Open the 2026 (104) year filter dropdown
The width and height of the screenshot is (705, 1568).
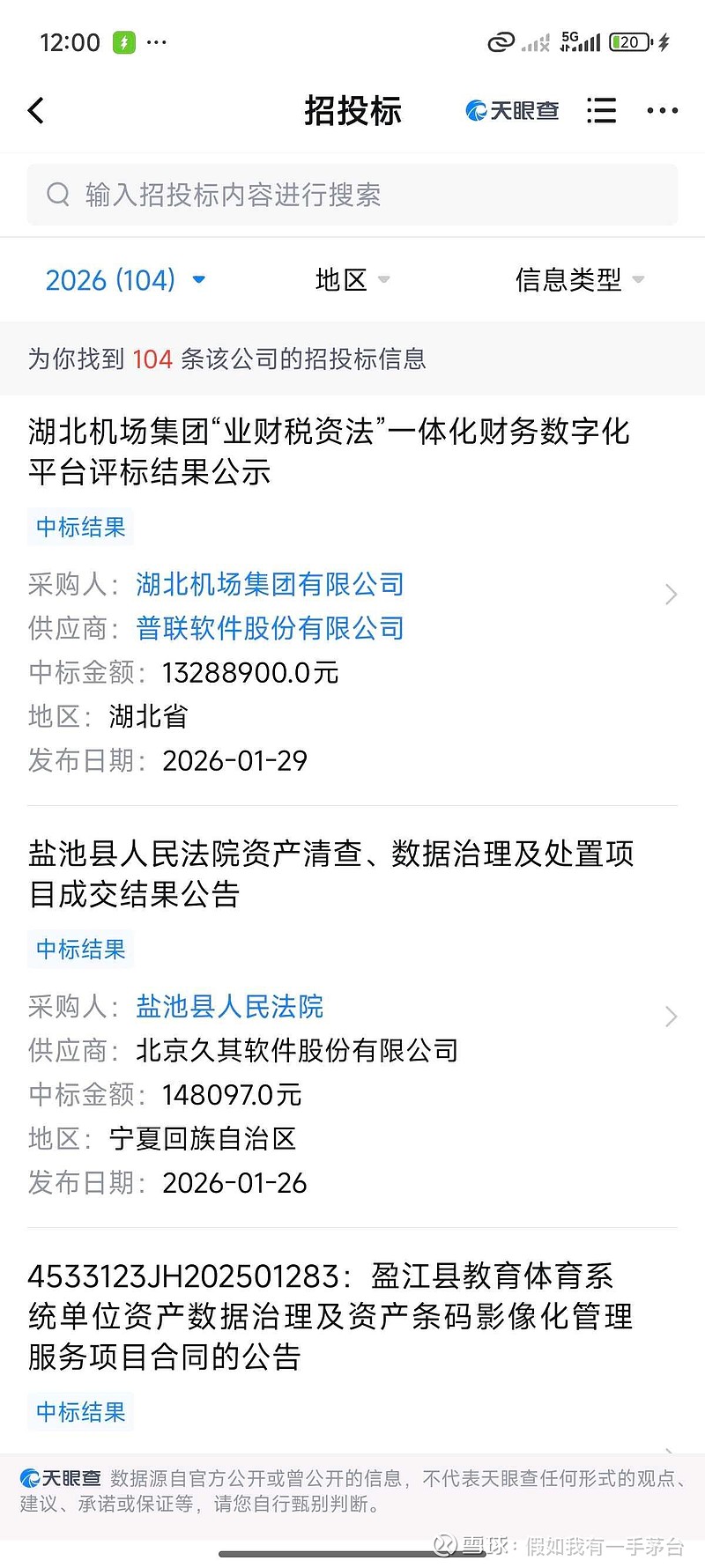click(x=125, y=279)
